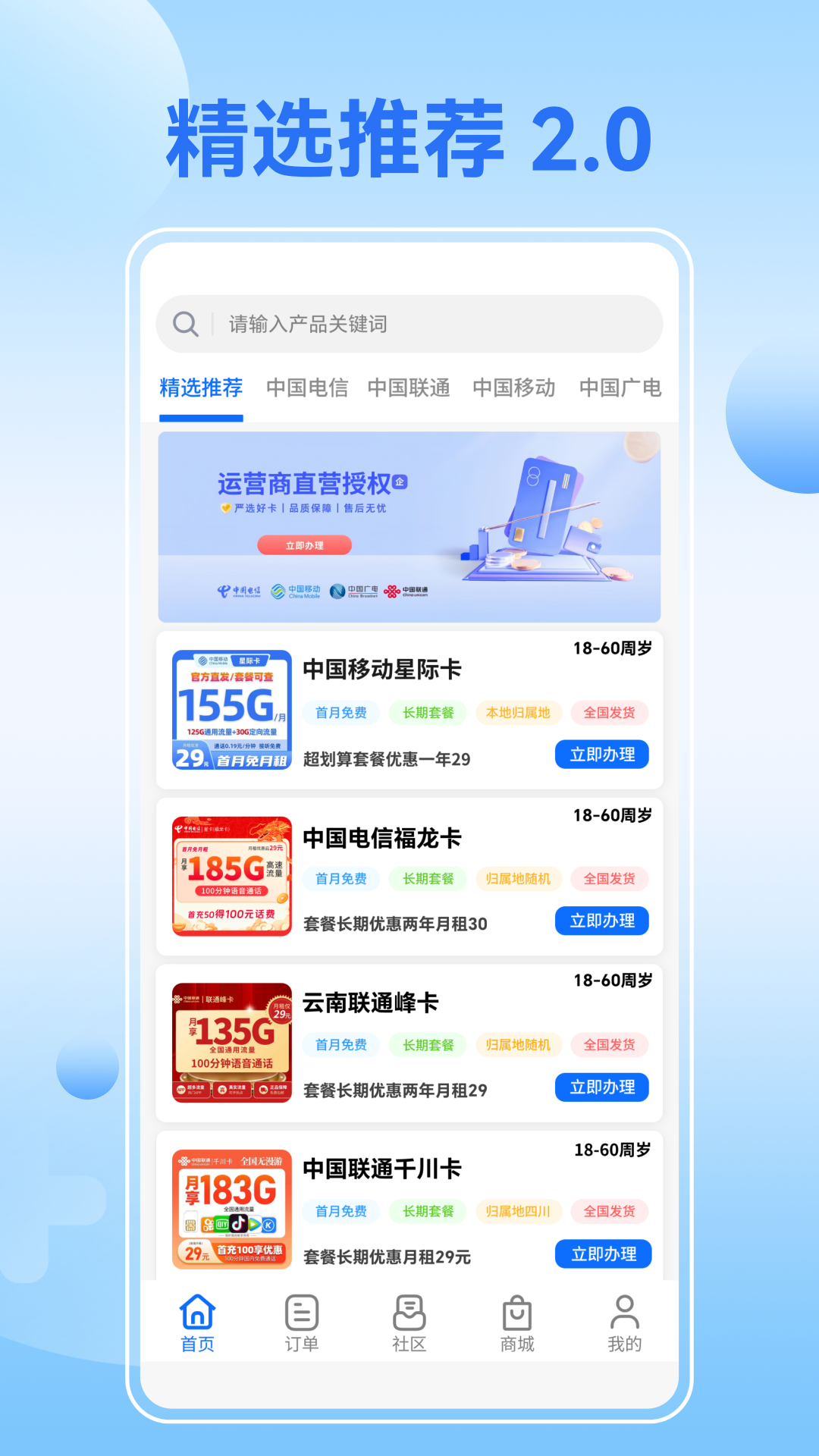Screen dimensions: 819x1456
Task: Tap 立即办理 for 中国移动星际卡
Action: pos(602,754)
